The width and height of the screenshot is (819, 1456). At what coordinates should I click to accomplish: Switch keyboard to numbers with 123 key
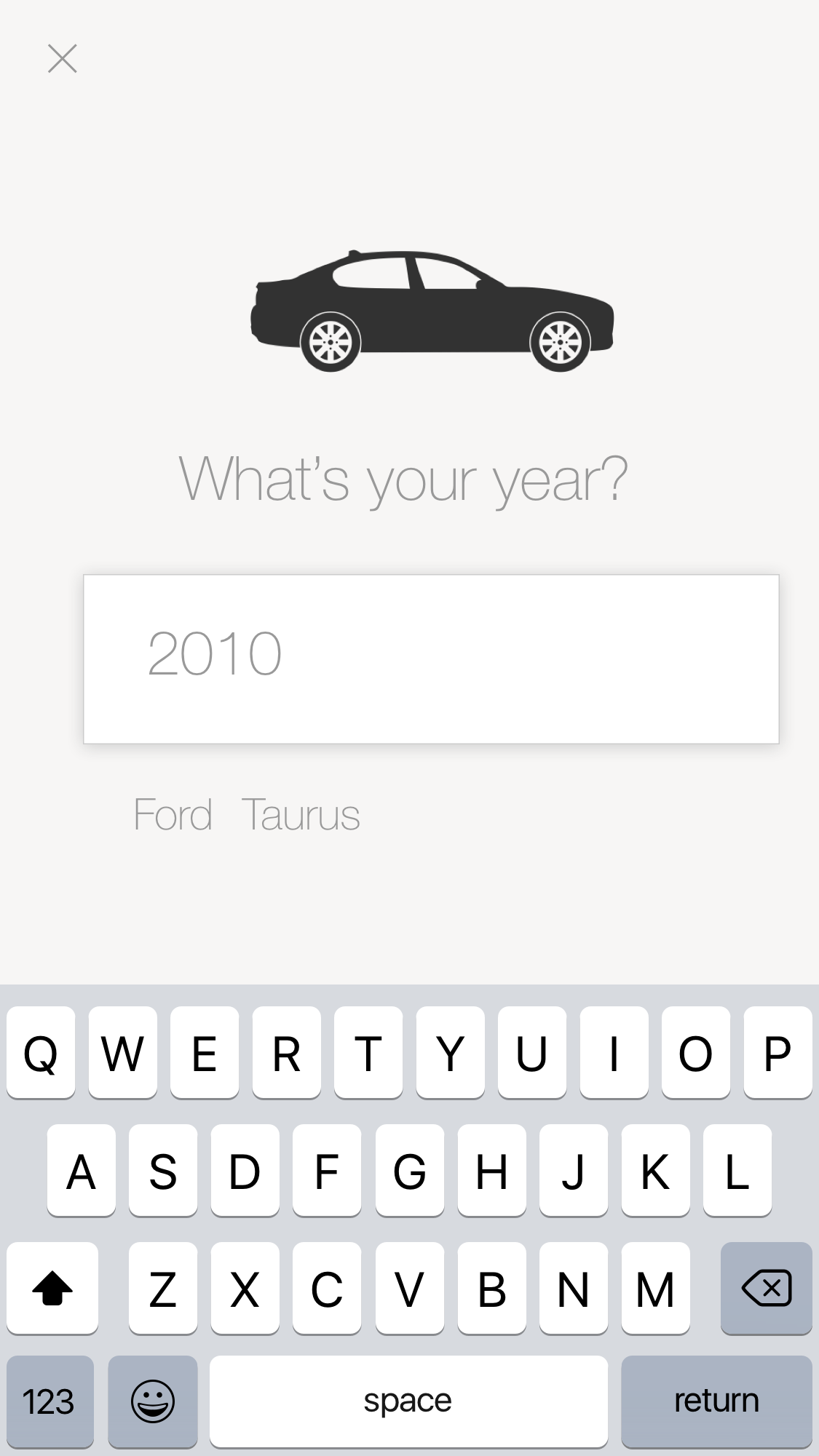(50, 1401)
